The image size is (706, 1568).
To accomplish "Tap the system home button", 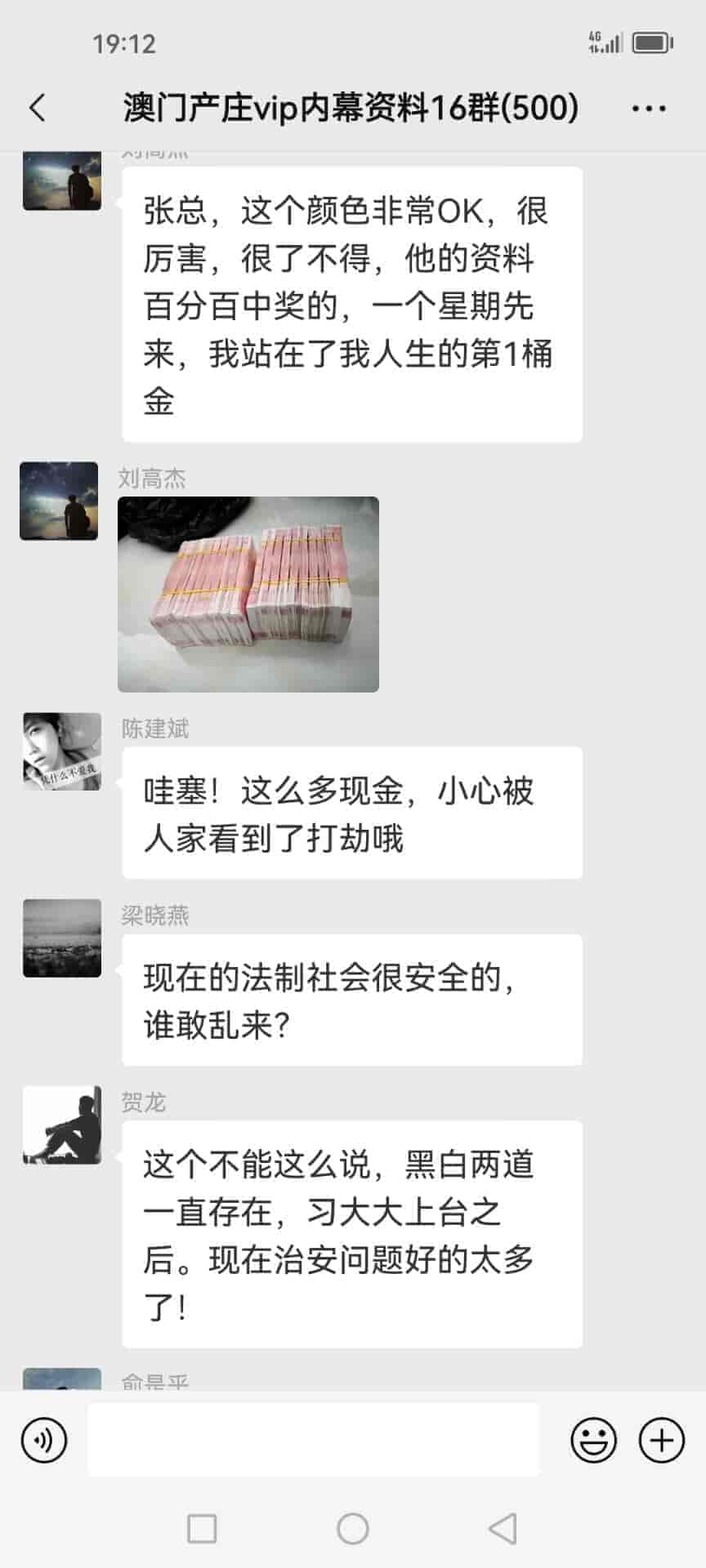I will tap(353, 1528).
